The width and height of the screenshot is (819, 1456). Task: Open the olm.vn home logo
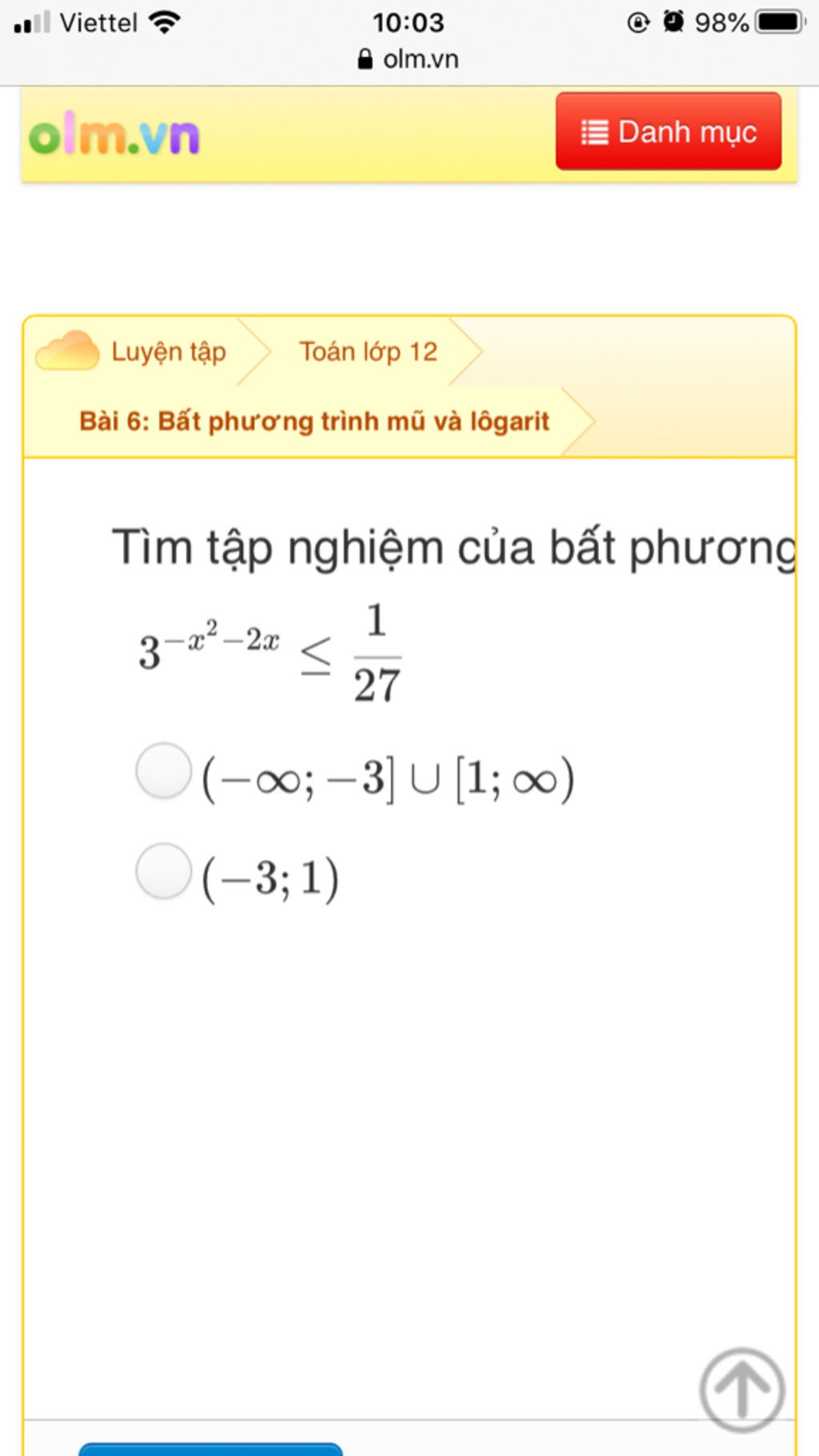114,135
